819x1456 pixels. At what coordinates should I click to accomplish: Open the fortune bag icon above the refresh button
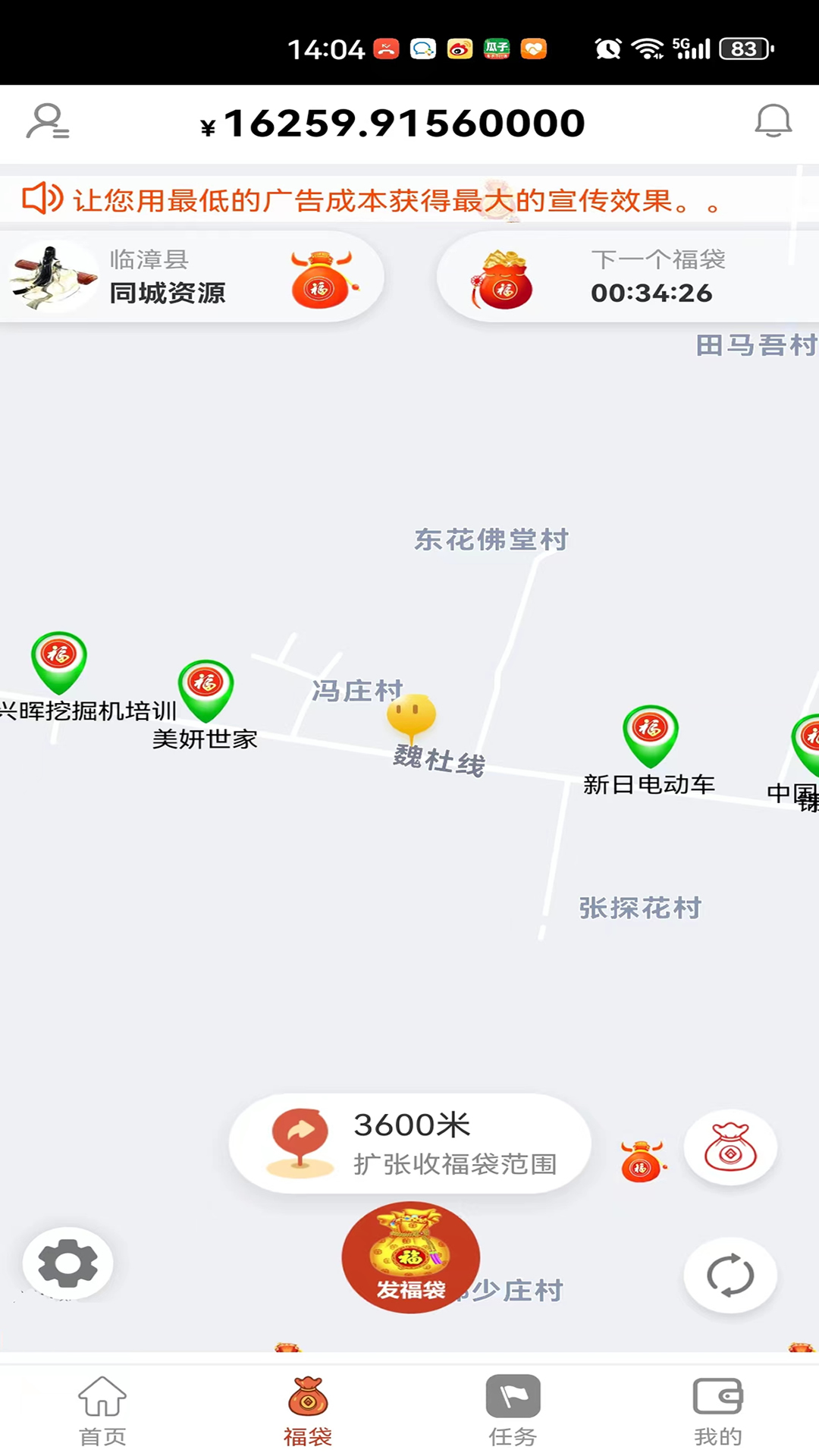[730, 1147]
